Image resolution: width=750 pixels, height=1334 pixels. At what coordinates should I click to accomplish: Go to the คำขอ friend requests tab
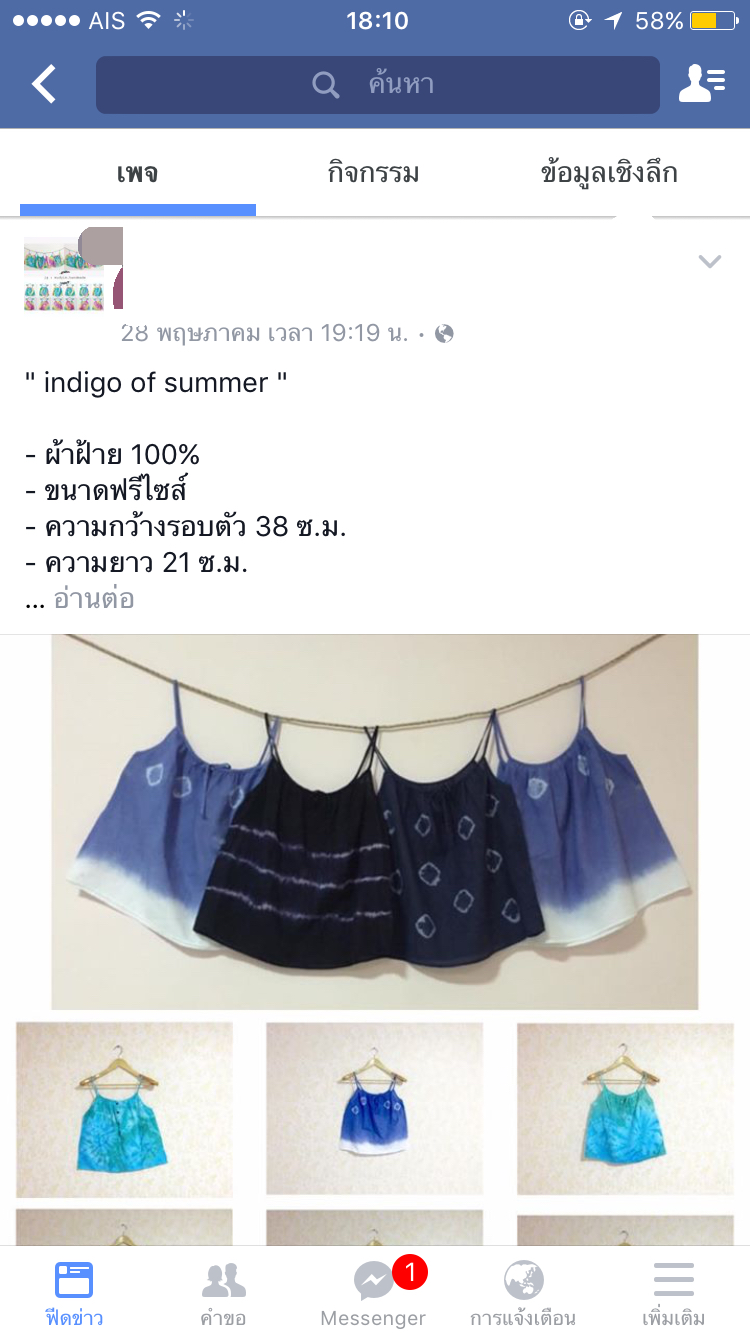(x=223, y=1292)
